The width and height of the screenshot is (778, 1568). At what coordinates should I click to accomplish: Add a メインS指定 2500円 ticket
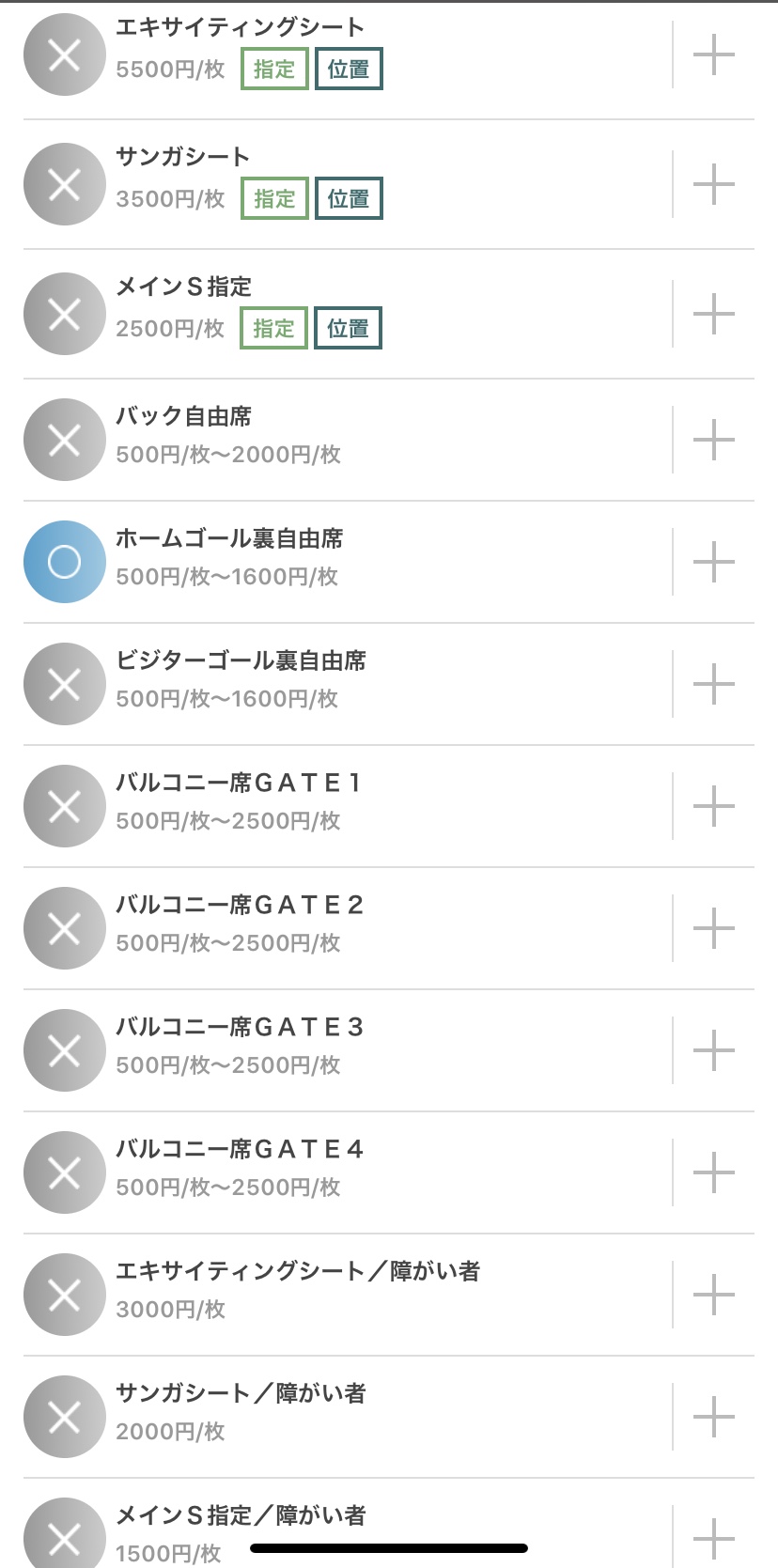tap(713, 314)
